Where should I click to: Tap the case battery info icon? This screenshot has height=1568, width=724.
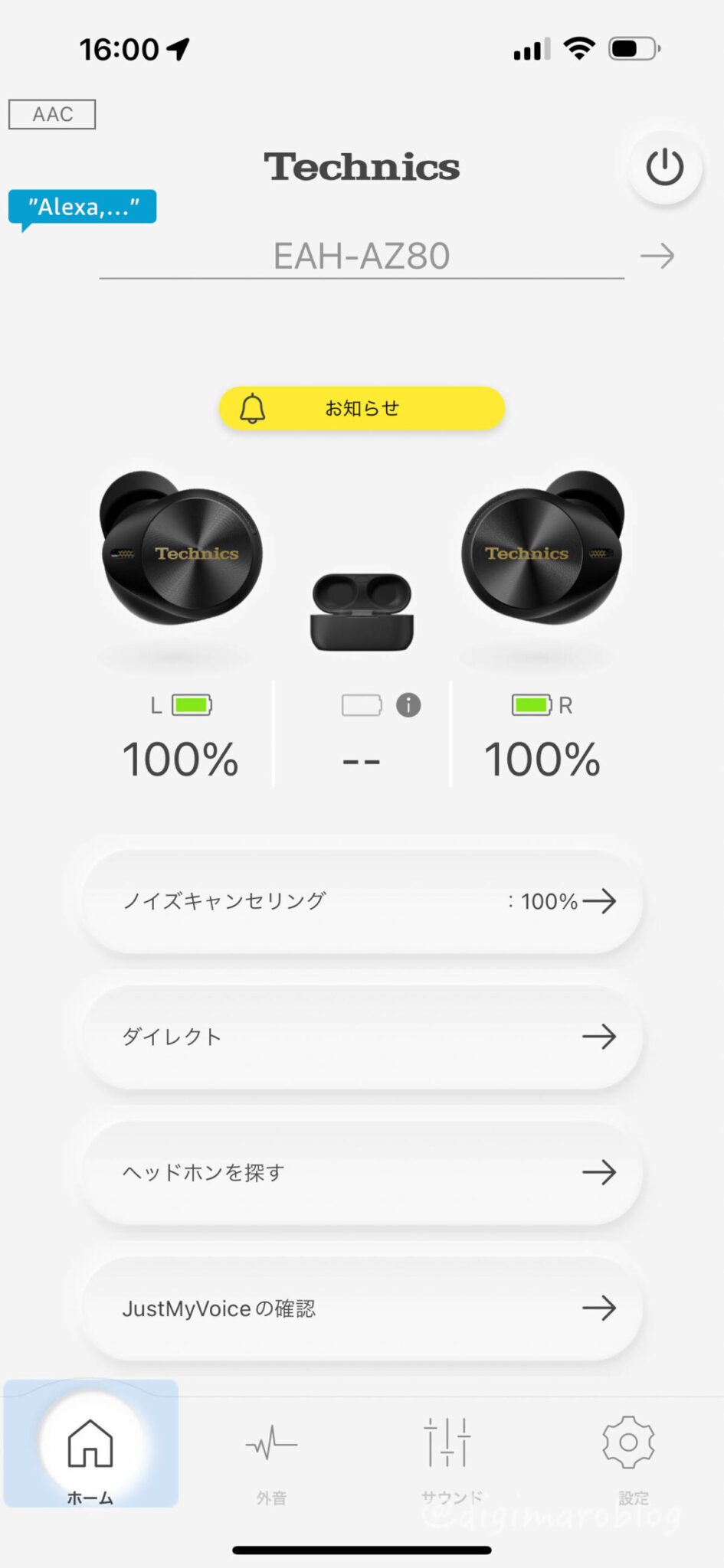[408, 705]
